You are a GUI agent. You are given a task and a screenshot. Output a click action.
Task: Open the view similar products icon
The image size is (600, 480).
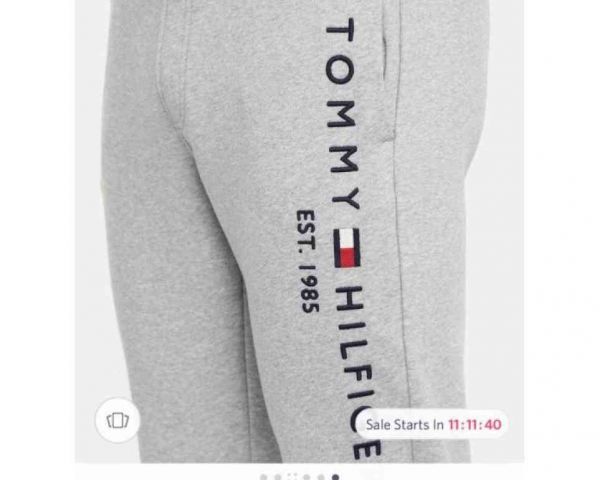coord(118,419)
